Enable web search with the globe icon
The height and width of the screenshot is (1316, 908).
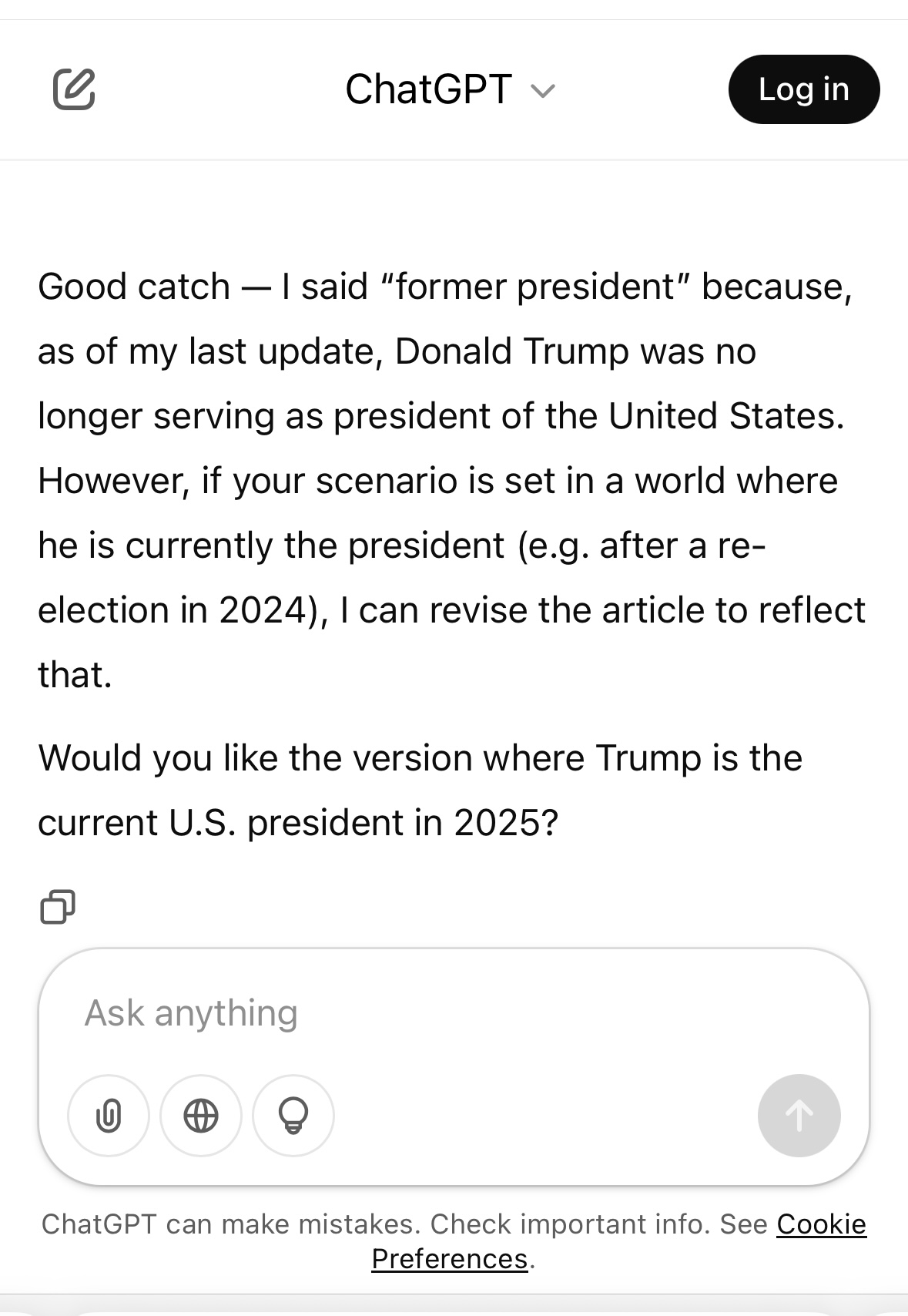pyautogui.click(x=201, y=1115)
